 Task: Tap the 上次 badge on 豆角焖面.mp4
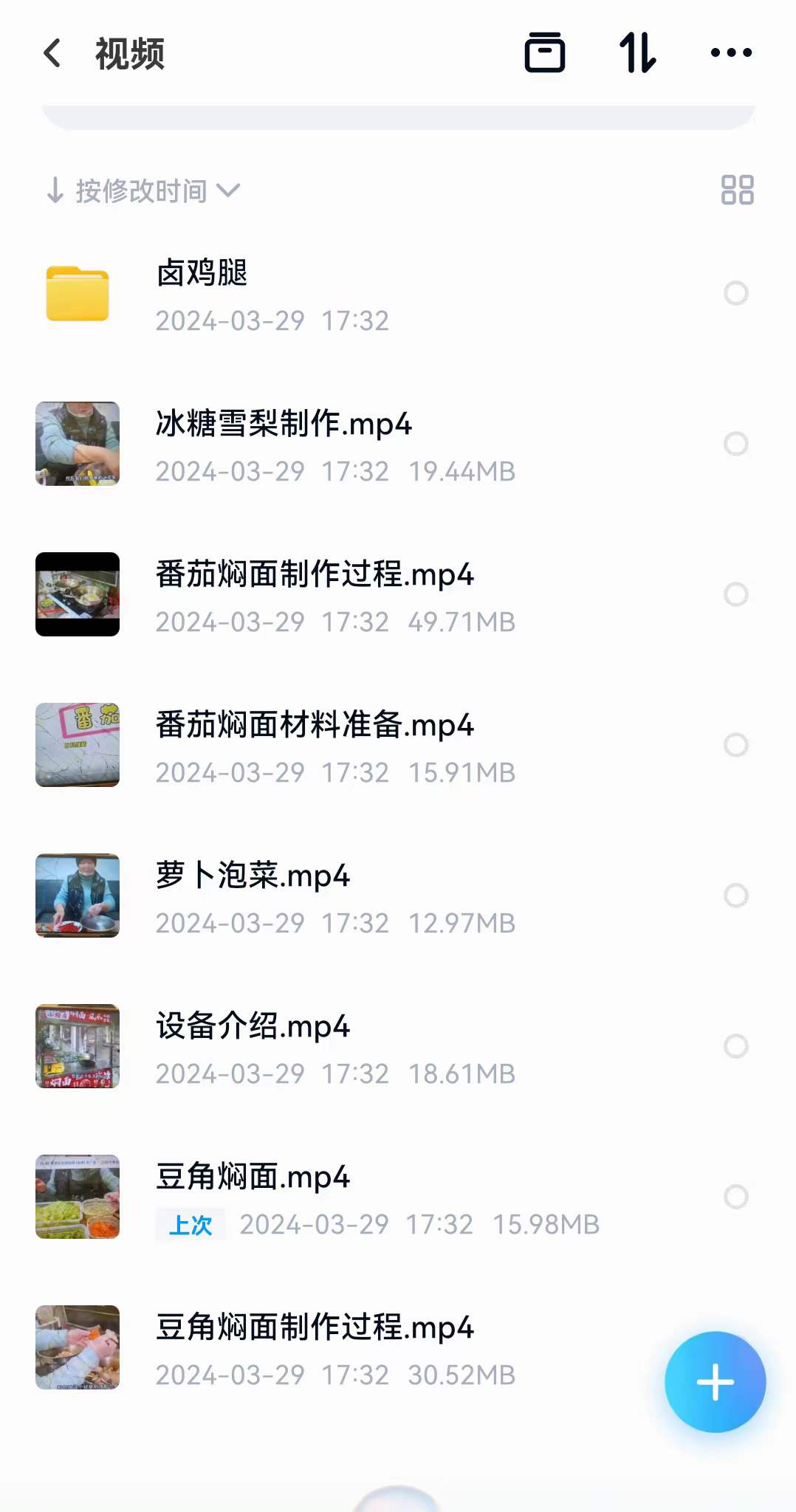[190, 1224]
